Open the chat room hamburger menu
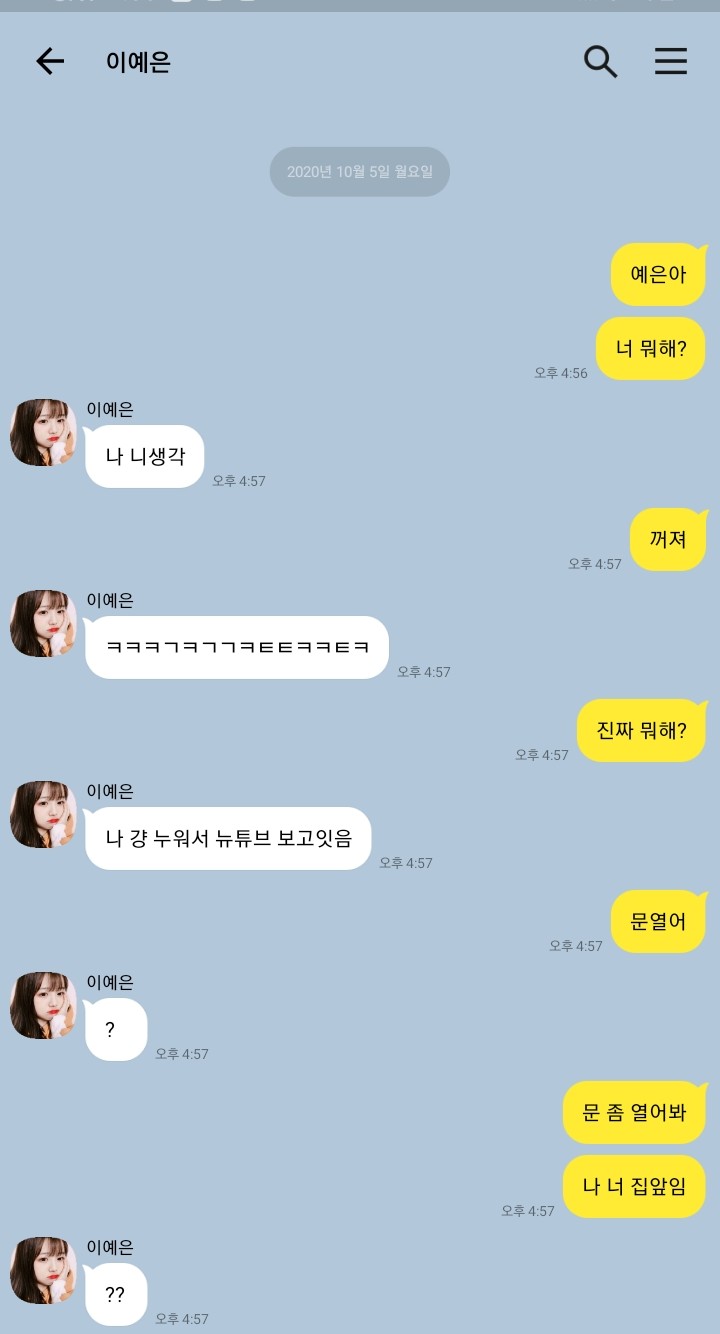 [x=671, y=62]
